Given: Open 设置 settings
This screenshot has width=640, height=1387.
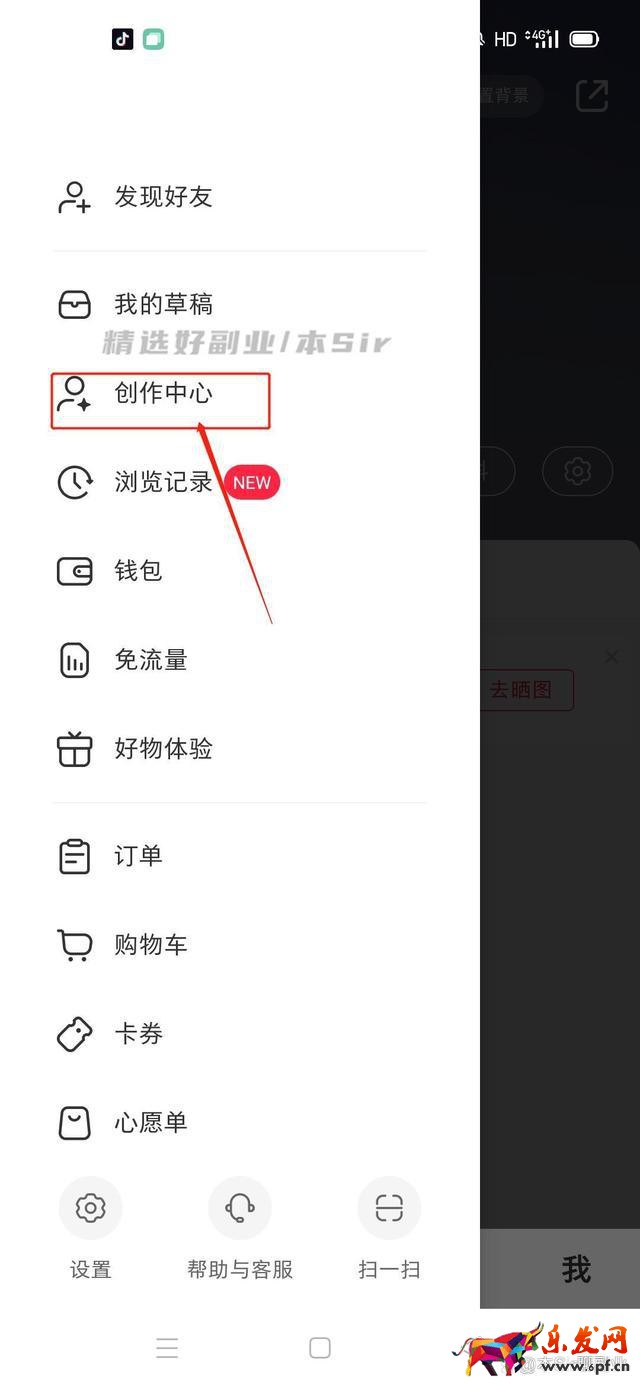Looking at the screenshot, I should [x=90, y=1227].
